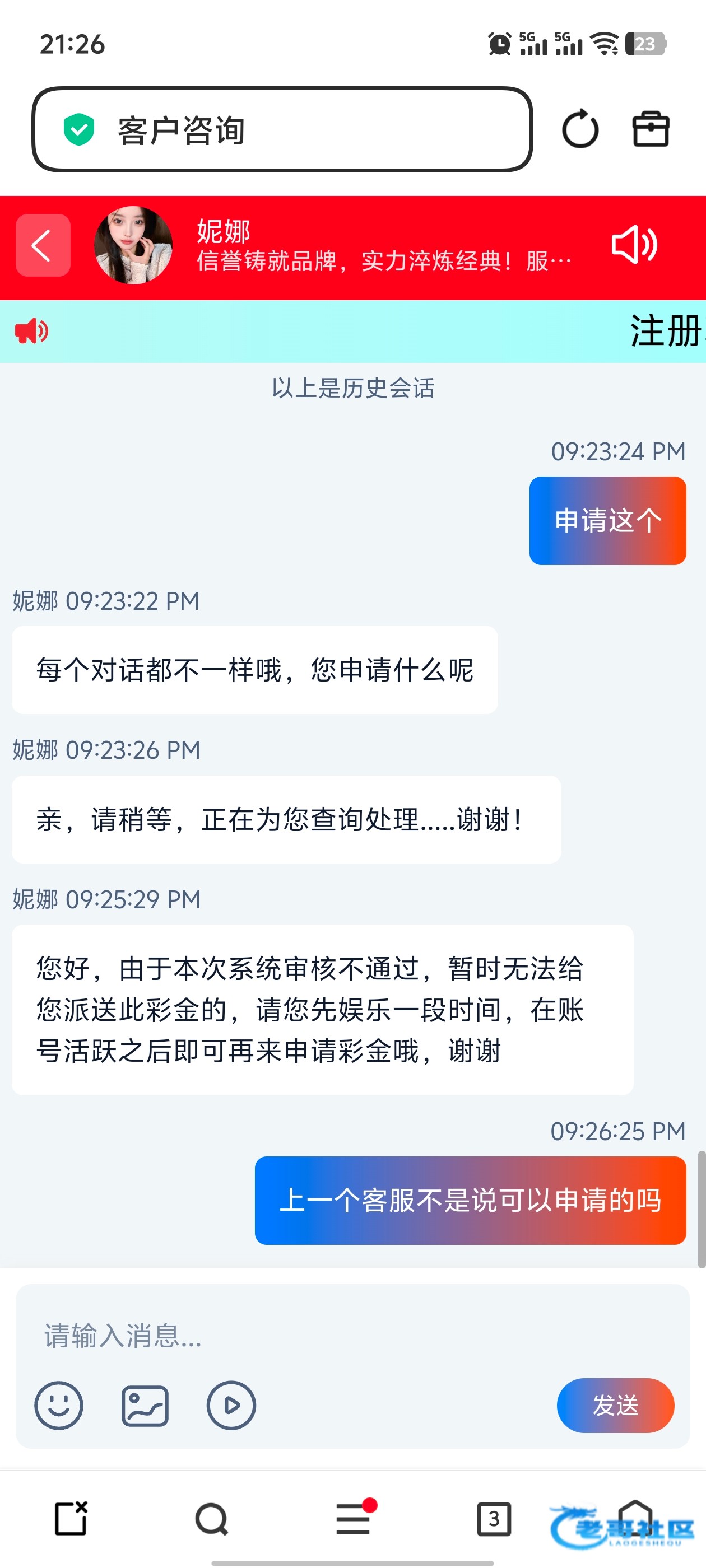The width and height of the screenshot is (706, 1568).
Task: Close the current browser tab
Action: (71, 1518)
